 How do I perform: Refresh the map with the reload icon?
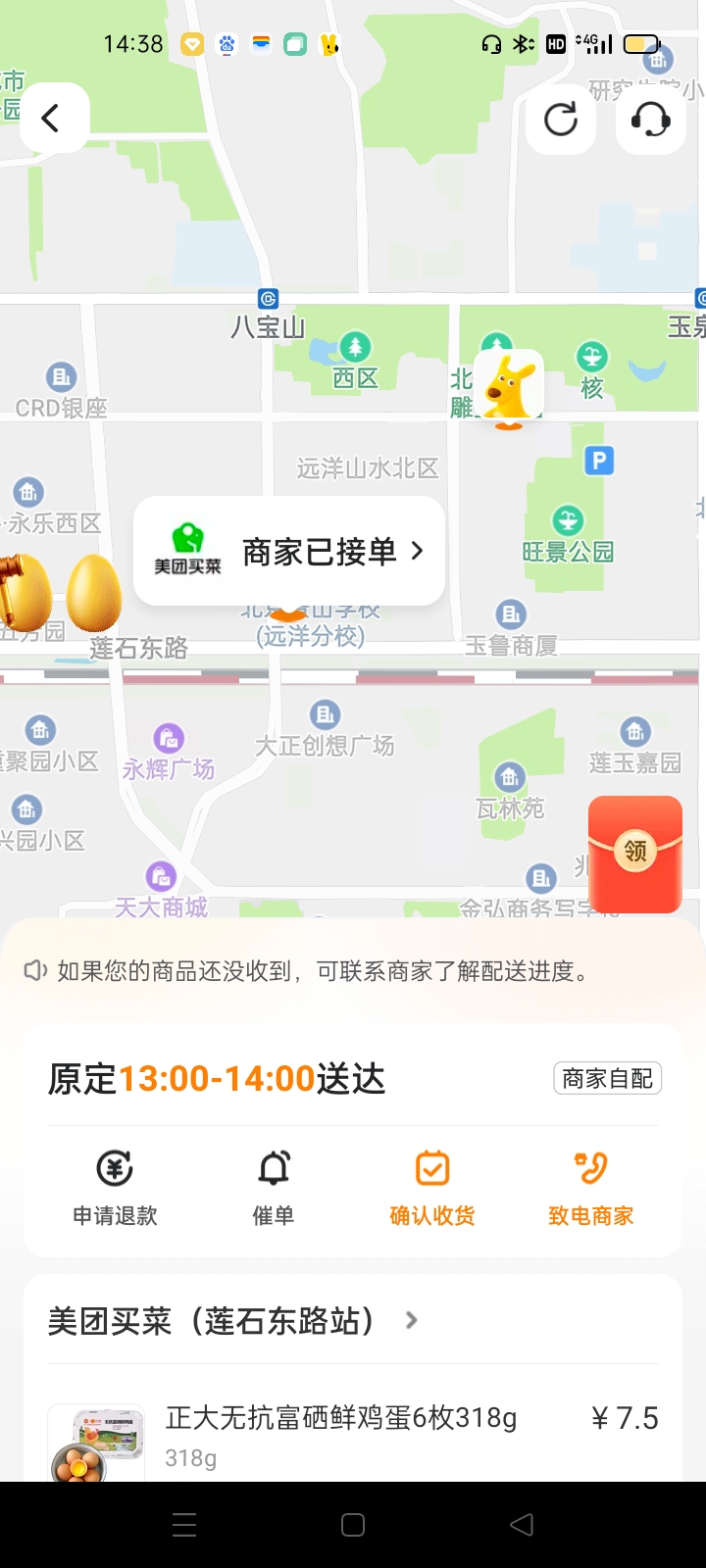click(561, 120)
